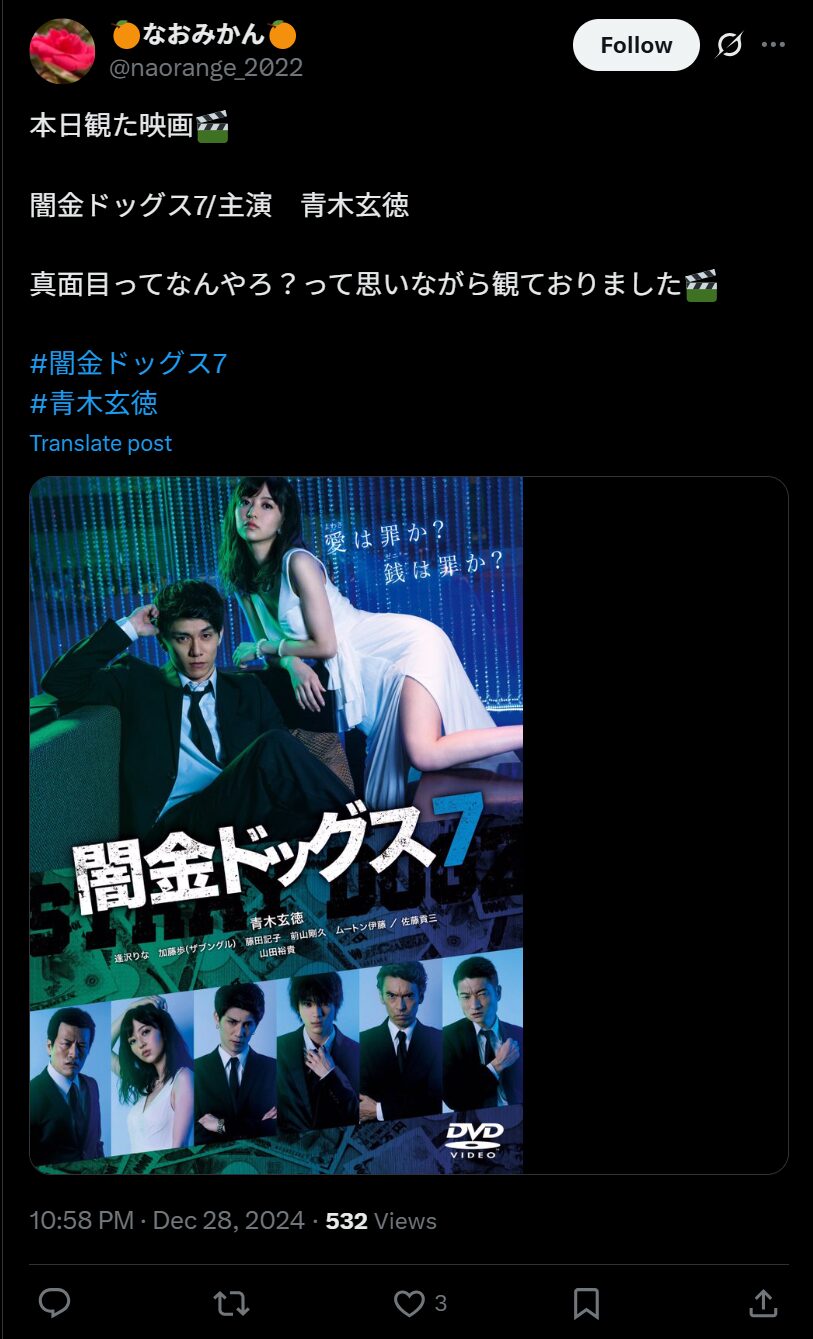
Task: Open the attached DVD cover image
Action: click(x=277, y=824)
